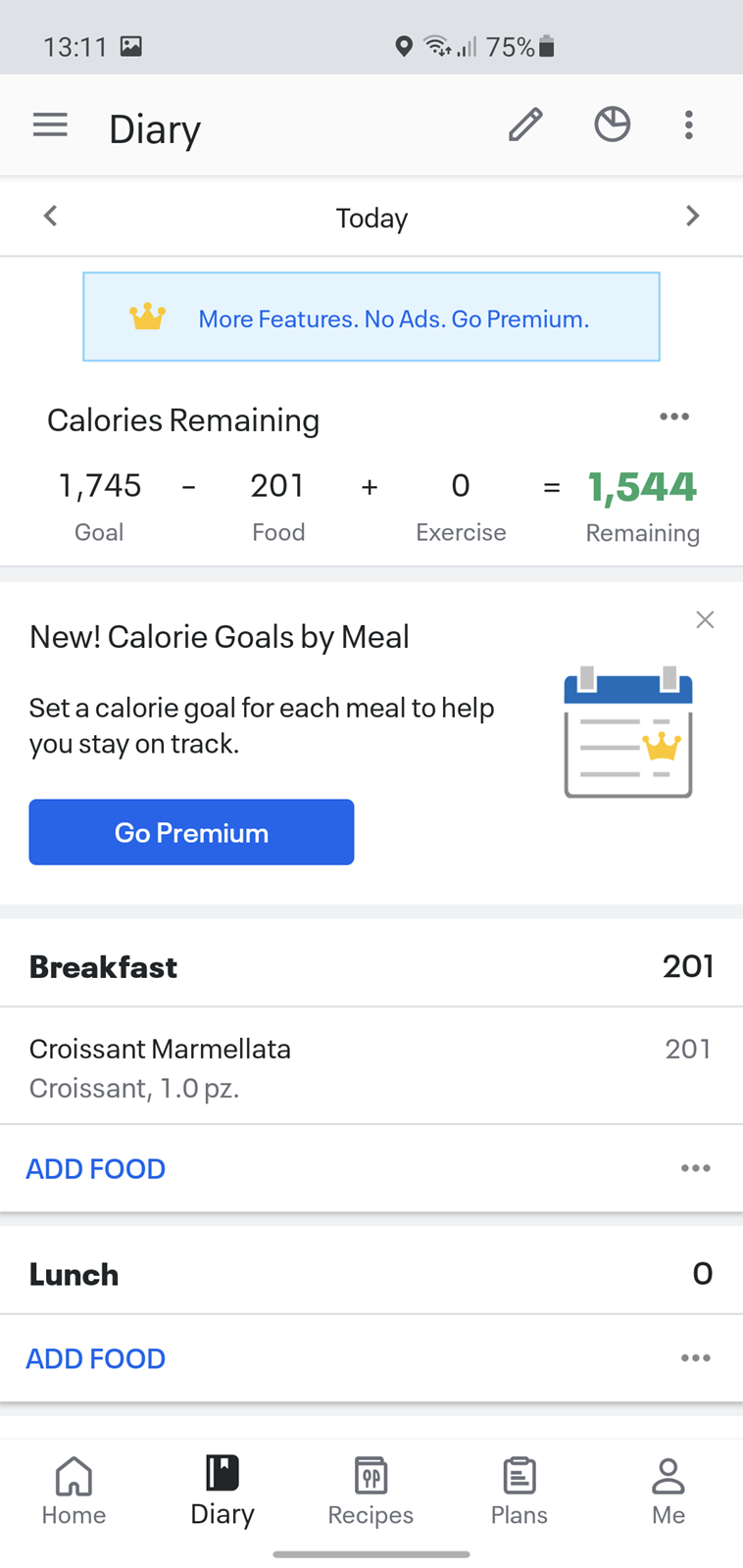Go to the previous day

[51, 216]
